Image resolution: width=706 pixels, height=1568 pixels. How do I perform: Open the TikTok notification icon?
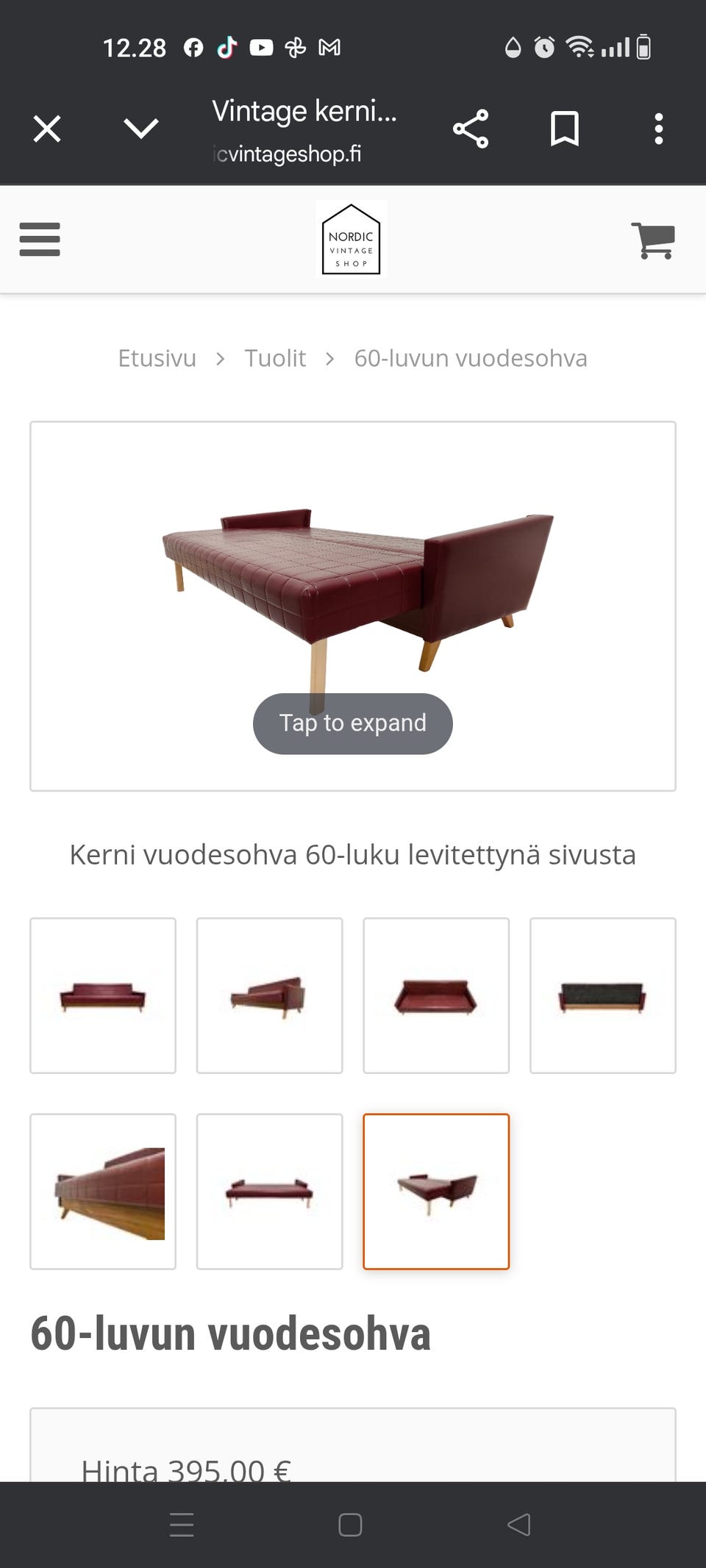(x=226, y=47)
